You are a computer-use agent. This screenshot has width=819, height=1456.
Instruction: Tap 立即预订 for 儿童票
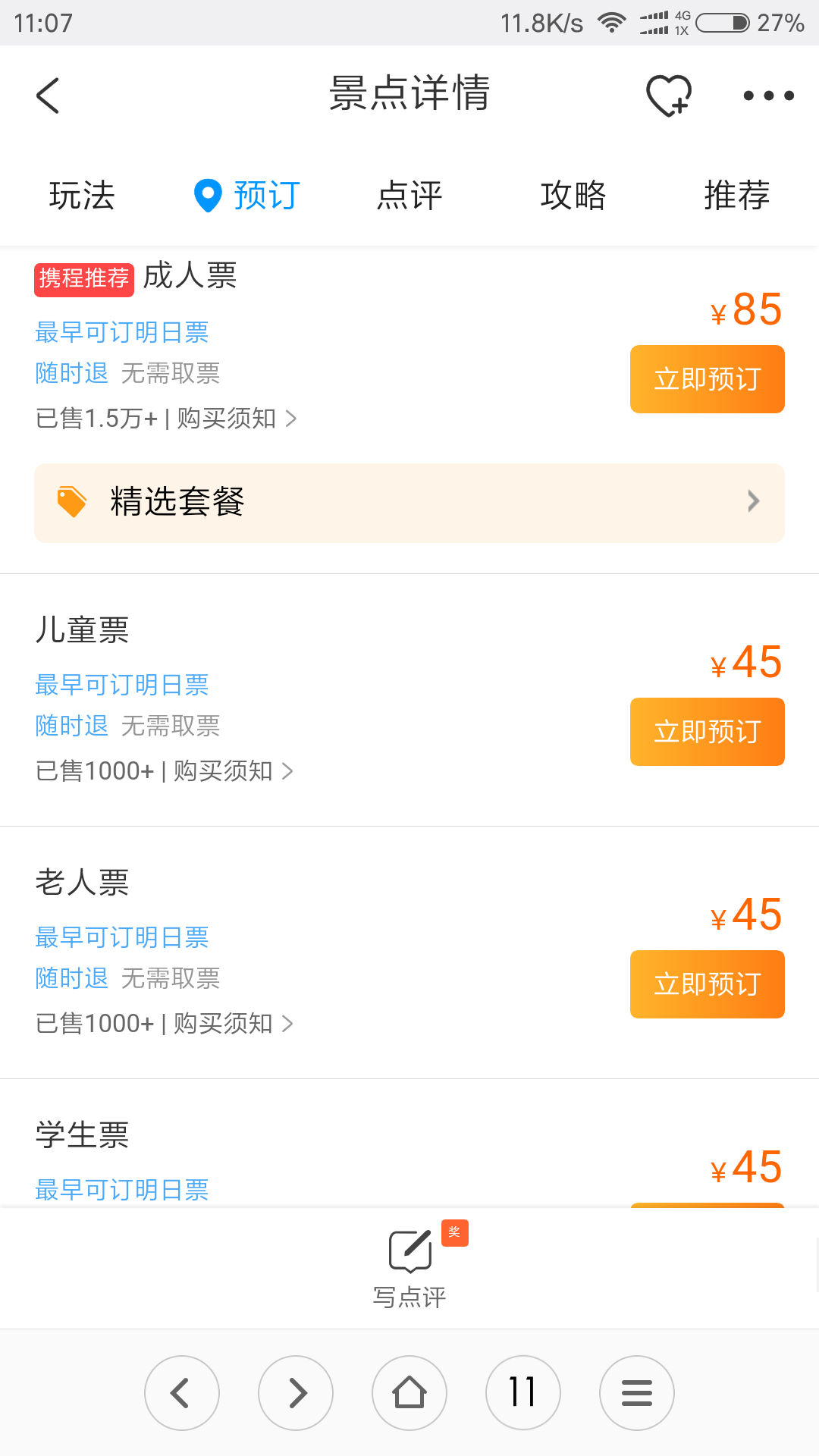point(708,732)
